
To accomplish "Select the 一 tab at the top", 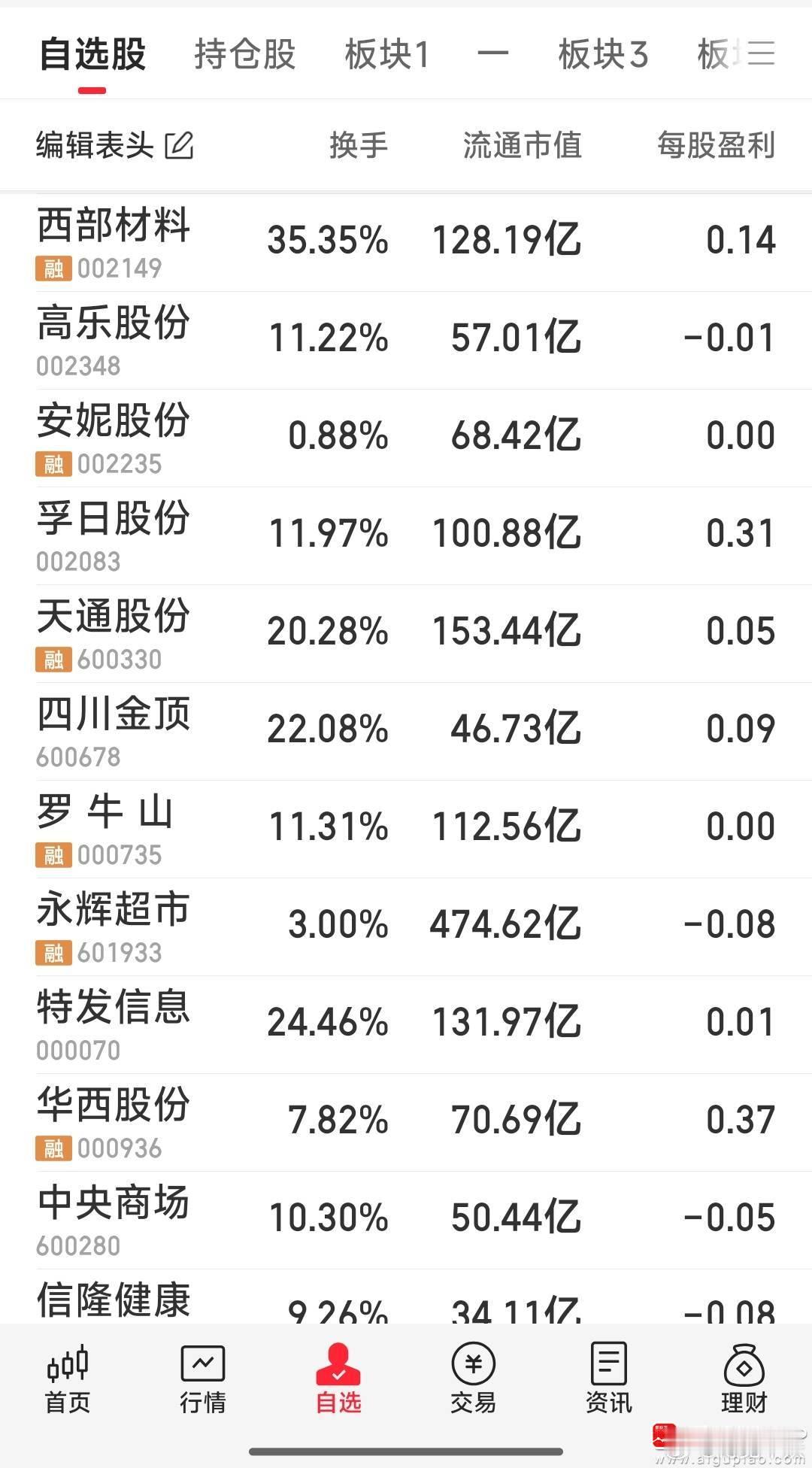I will [x=495, y=54].
